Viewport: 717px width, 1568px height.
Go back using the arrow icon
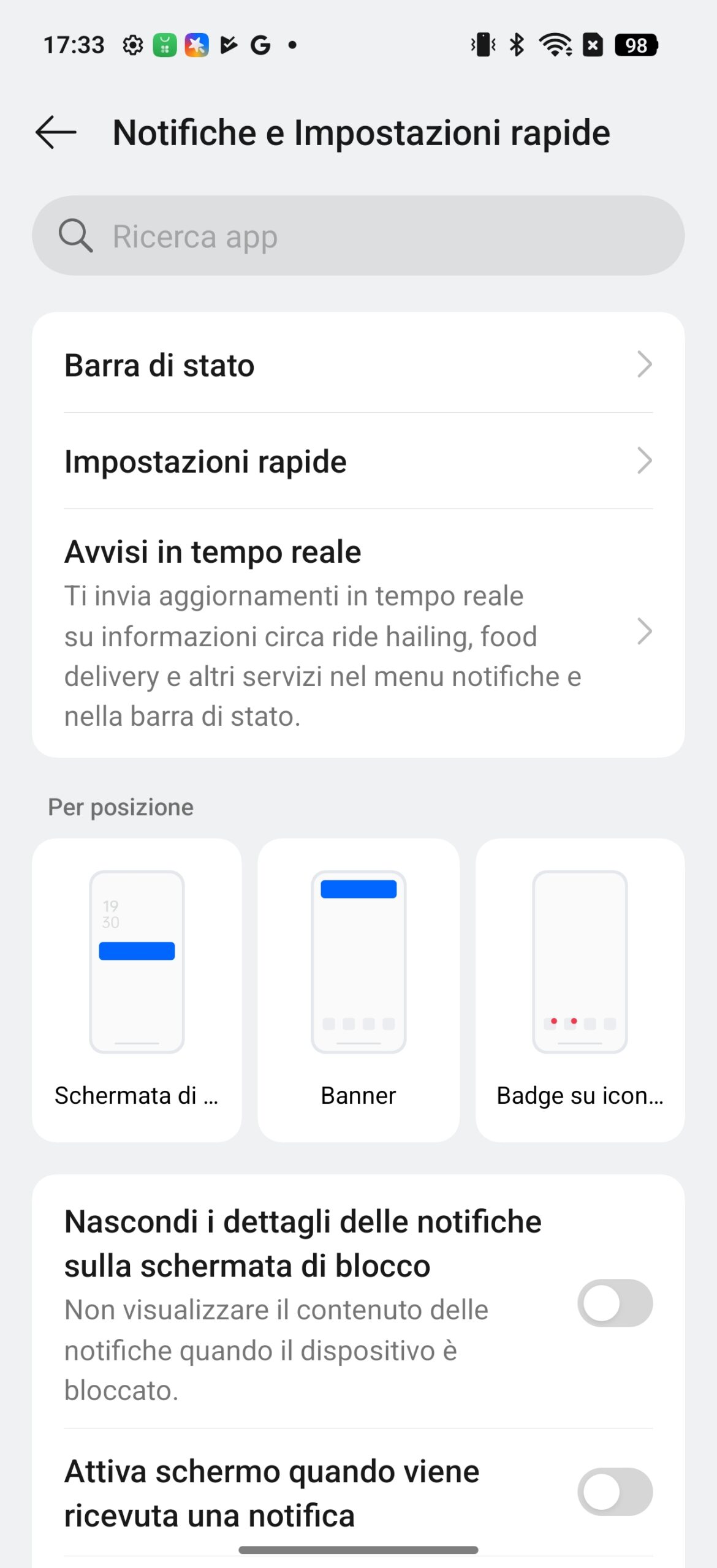(x=56, y=132)
